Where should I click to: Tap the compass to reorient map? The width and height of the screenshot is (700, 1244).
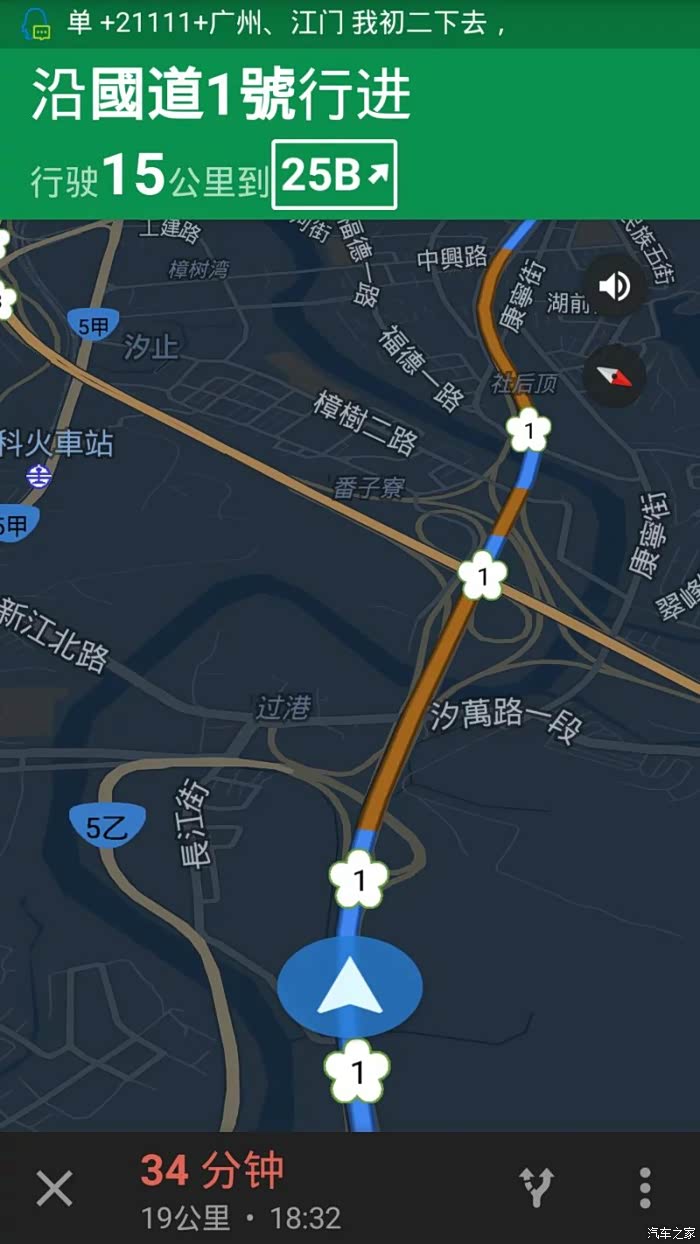614,375
